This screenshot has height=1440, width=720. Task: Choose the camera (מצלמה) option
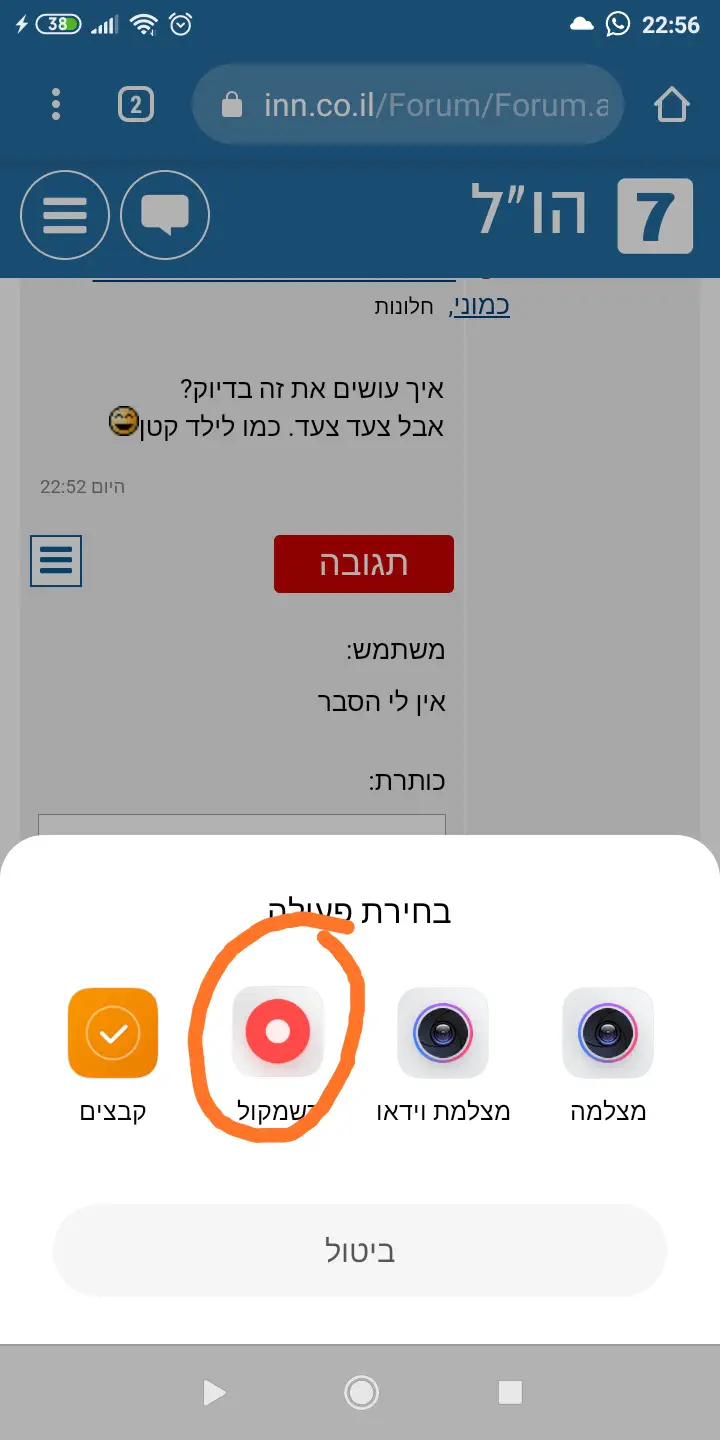(608, 1033)
